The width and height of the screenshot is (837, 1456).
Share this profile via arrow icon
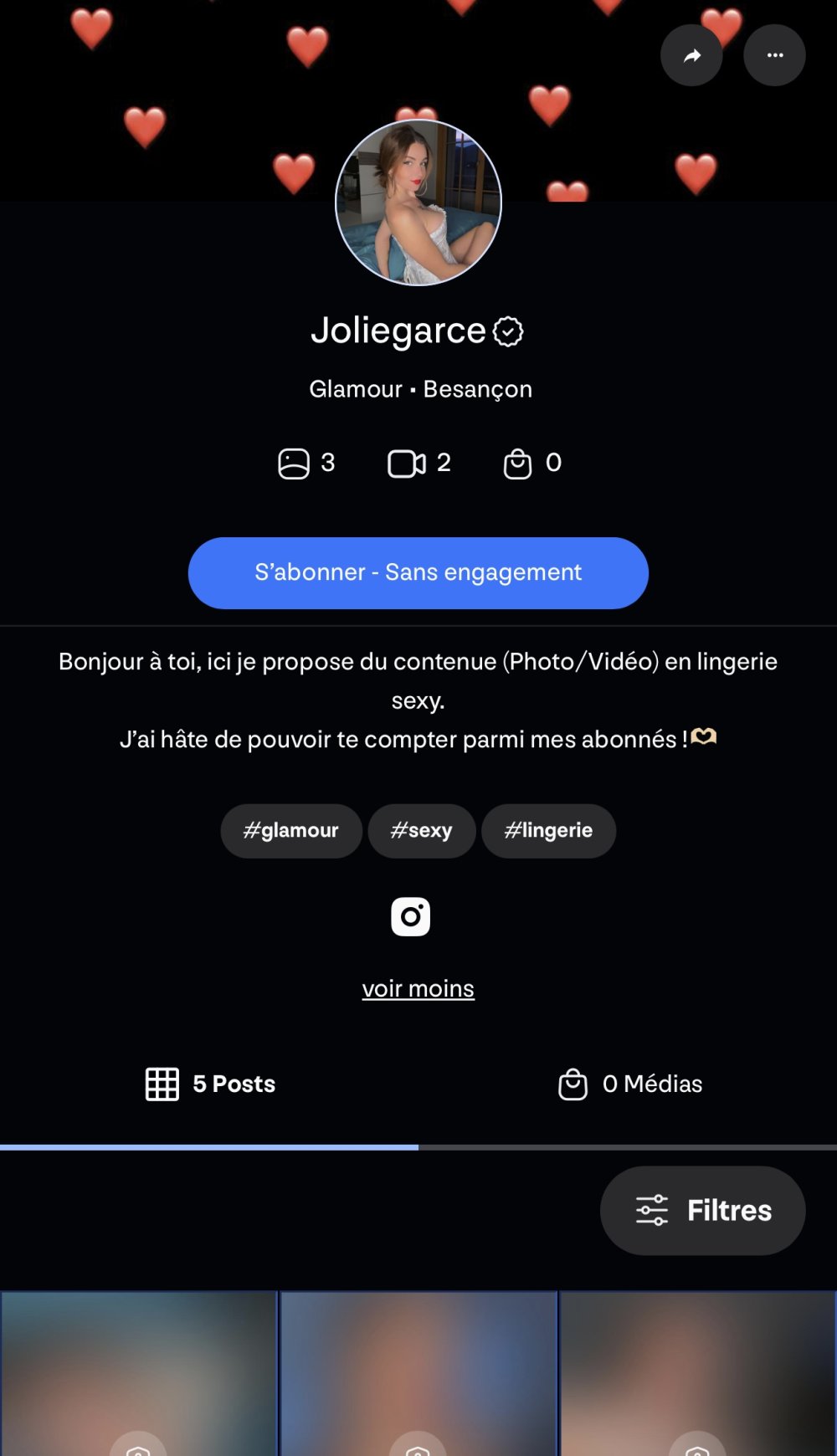691,55
